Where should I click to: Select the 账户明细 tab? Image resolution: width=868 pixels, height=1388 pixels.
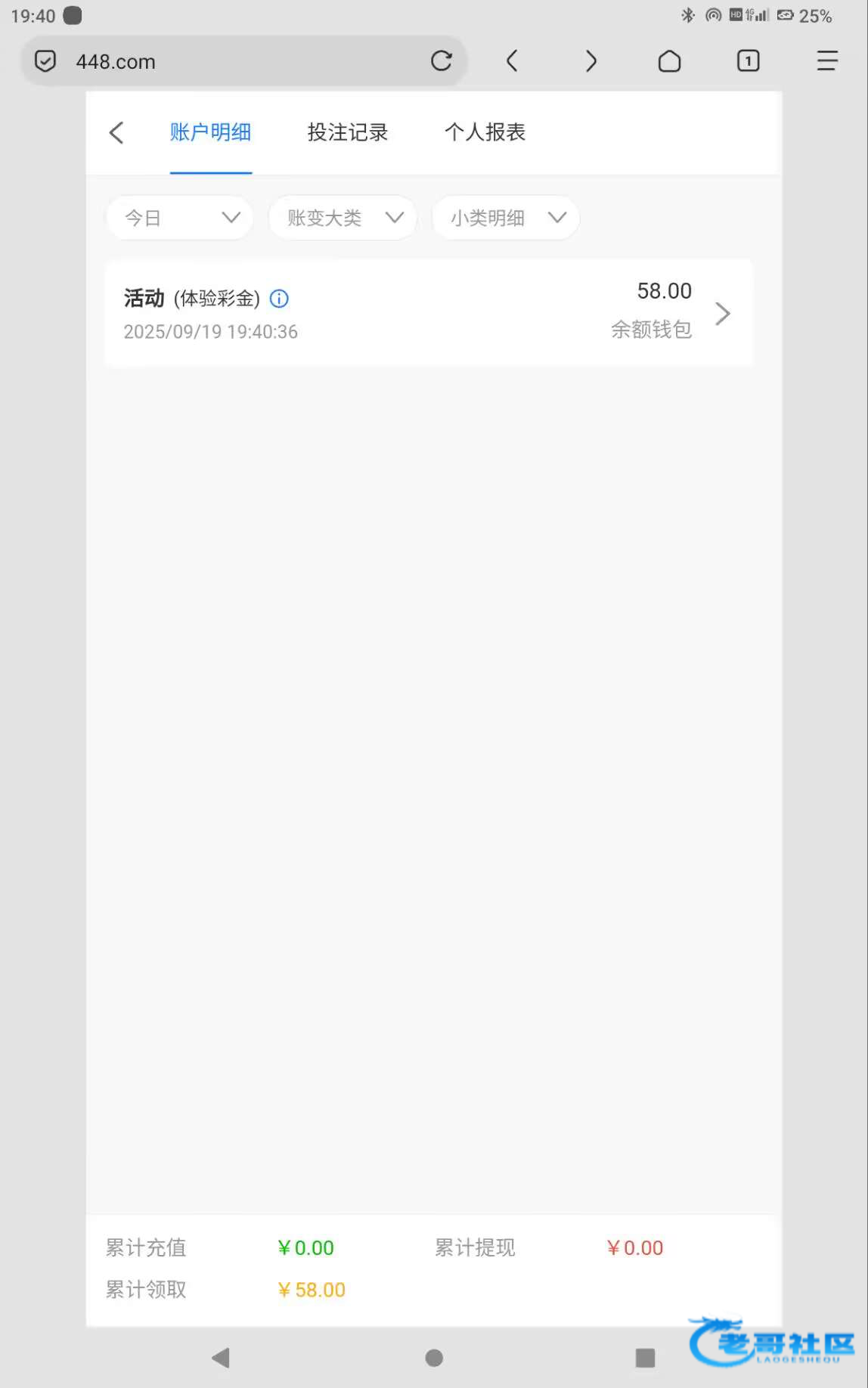210,132
